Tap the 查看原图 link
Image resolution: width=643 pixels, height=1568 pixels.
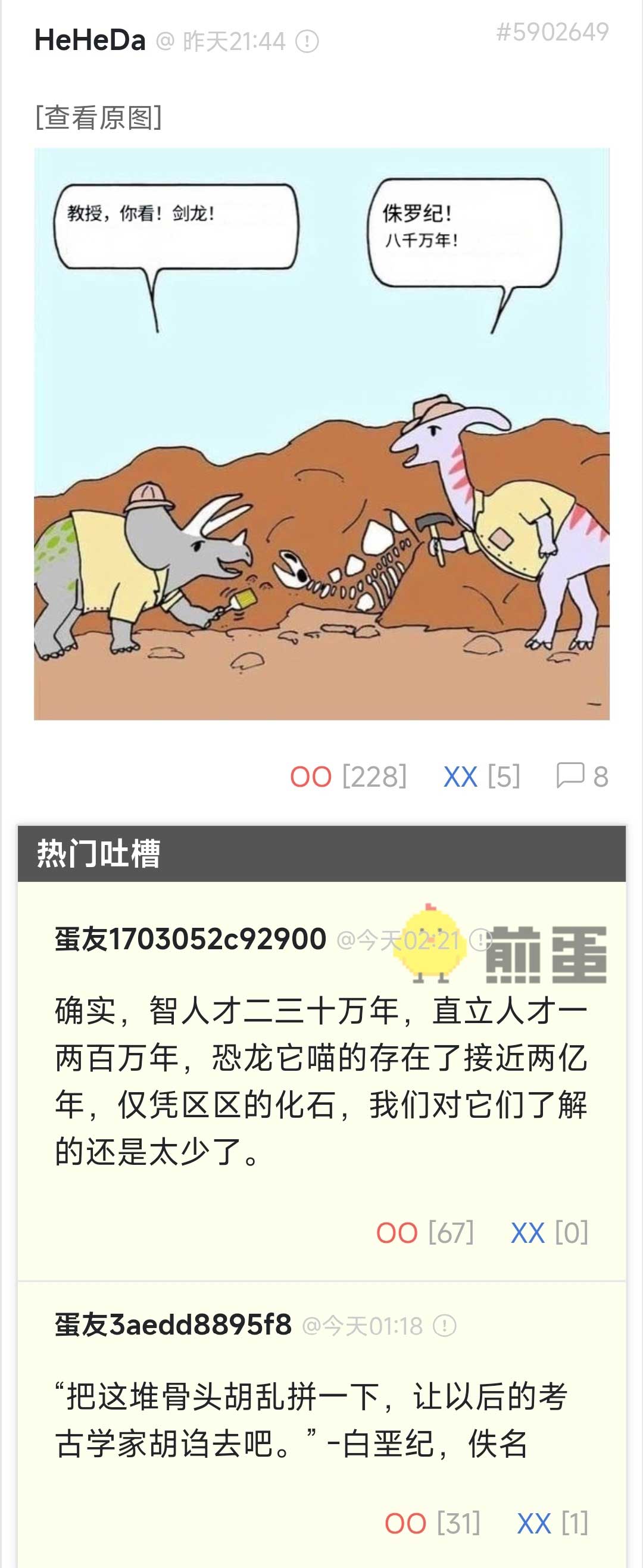pos(99,117)
